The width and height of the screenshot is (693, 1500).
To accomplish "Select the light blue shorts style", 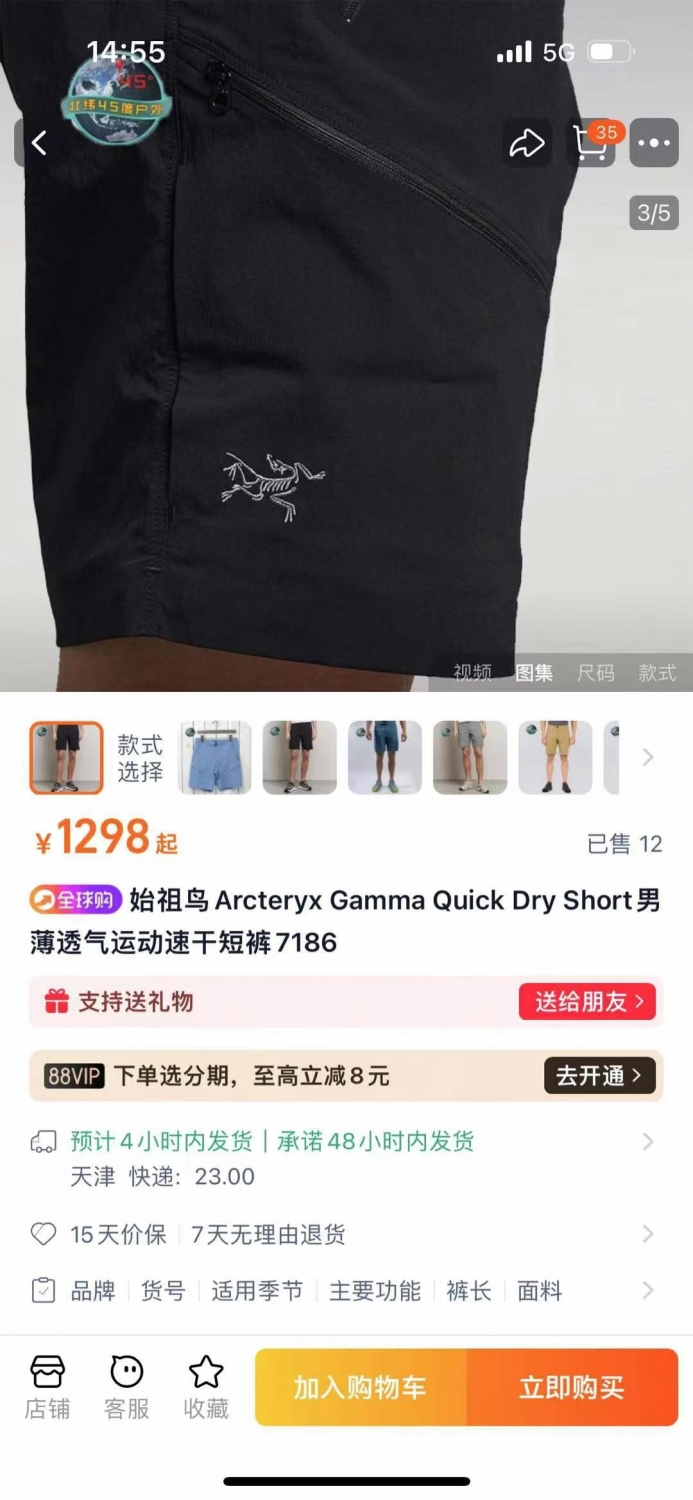I will tap(215, 757).
